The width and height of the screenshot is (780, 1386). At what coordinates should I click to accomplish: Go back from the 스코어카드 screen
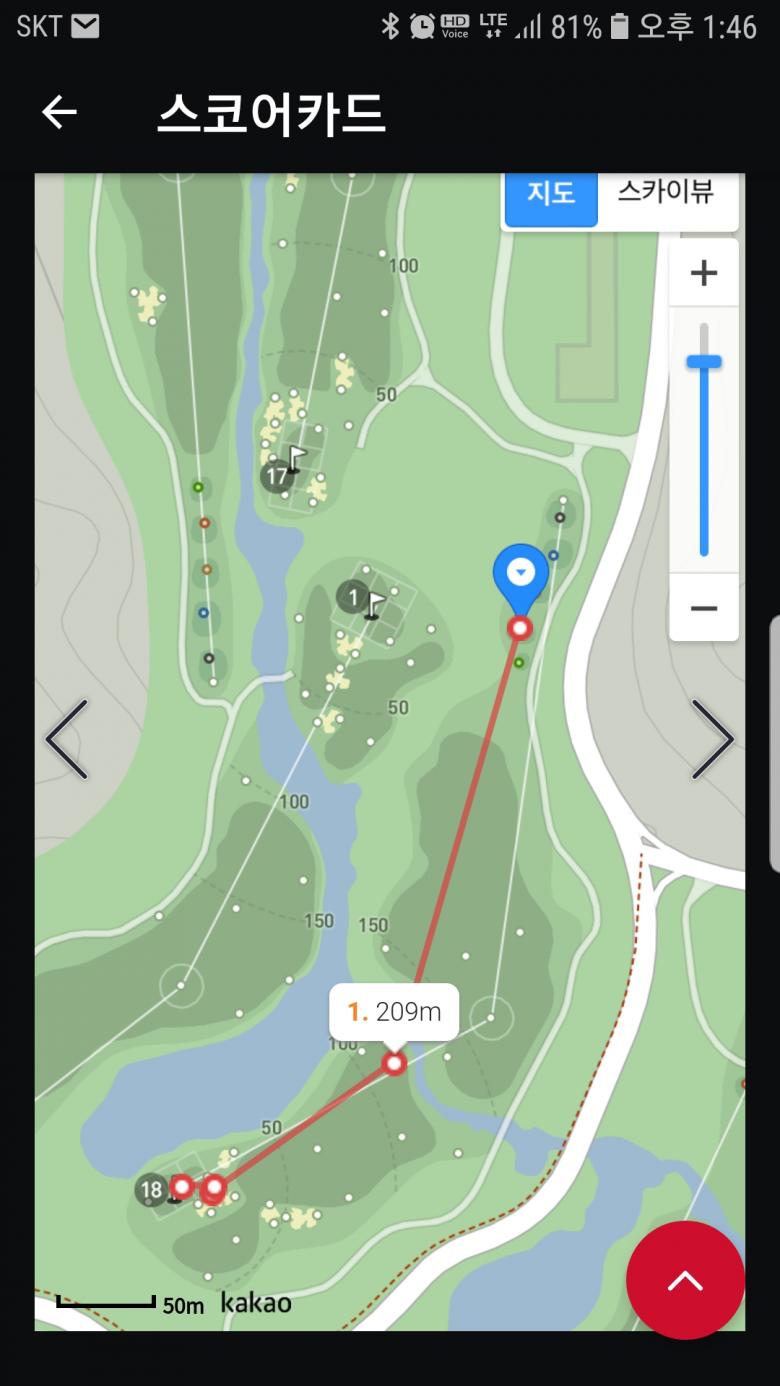tap(59, 113)
